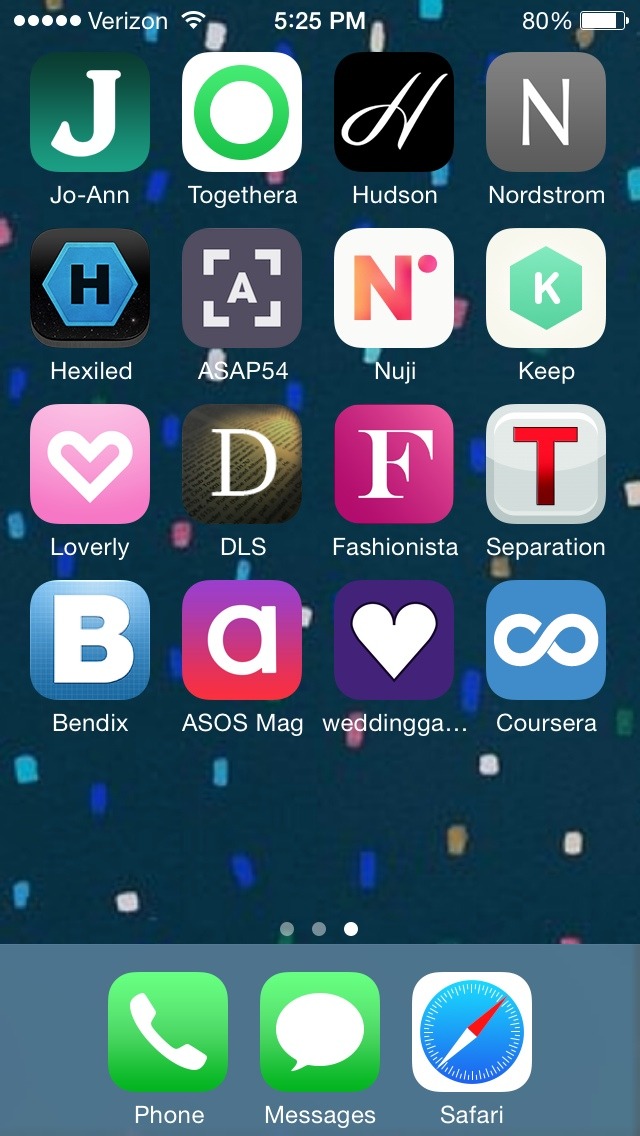Image resolution: width=640 pixels, height=1136 pixels.
Task: Launch the wedding heart icon app
Action: pos(394,640)
